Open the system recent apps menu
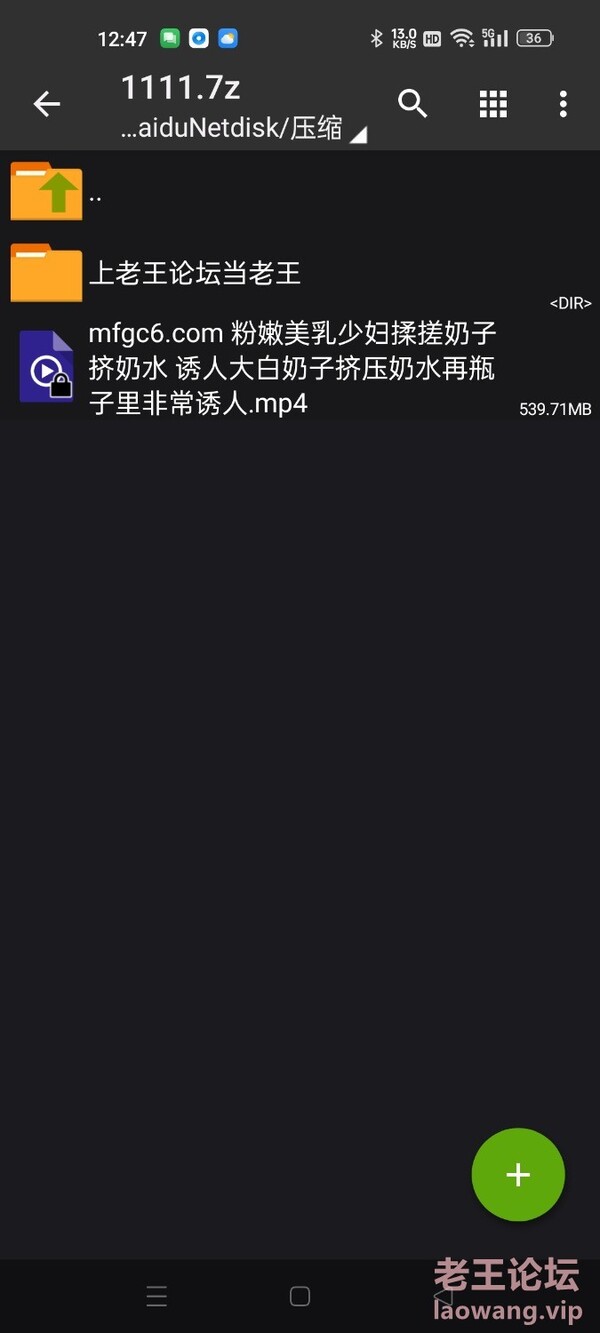600x1333 pixels. [x=156, y=1297]
